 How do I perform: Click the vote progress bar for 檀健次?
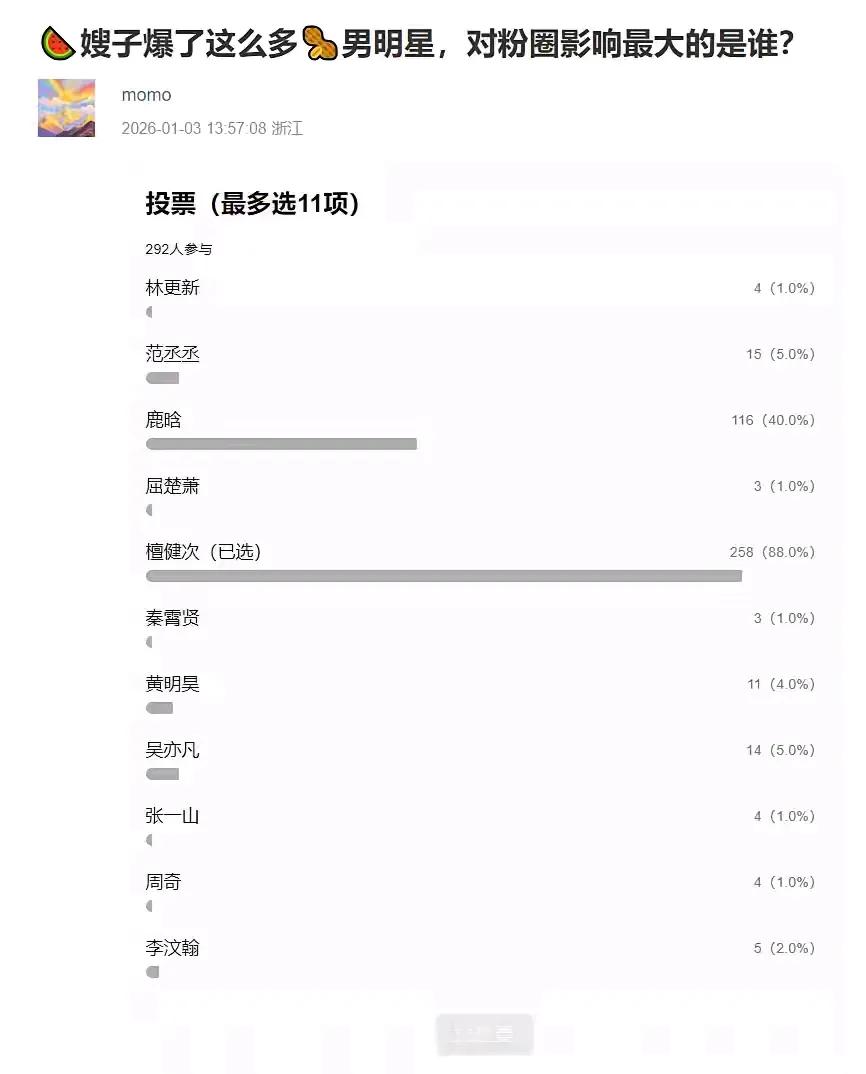pos(444,575)
